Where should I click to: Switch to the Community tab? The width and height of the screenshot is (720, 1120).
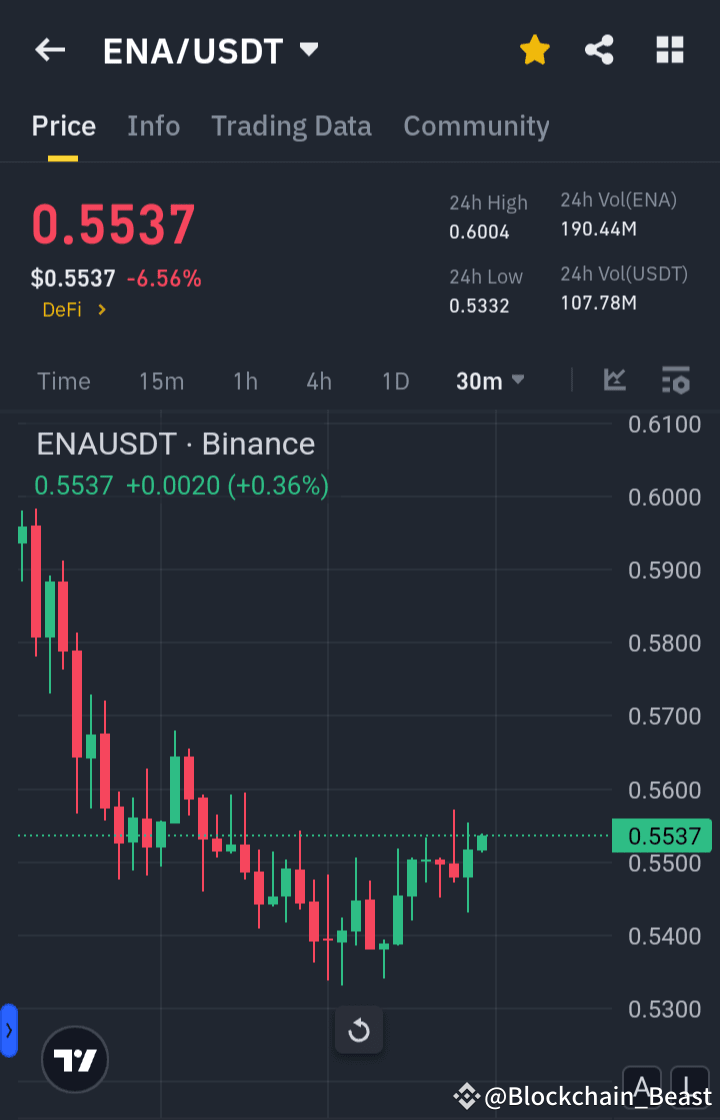[476, 126]
